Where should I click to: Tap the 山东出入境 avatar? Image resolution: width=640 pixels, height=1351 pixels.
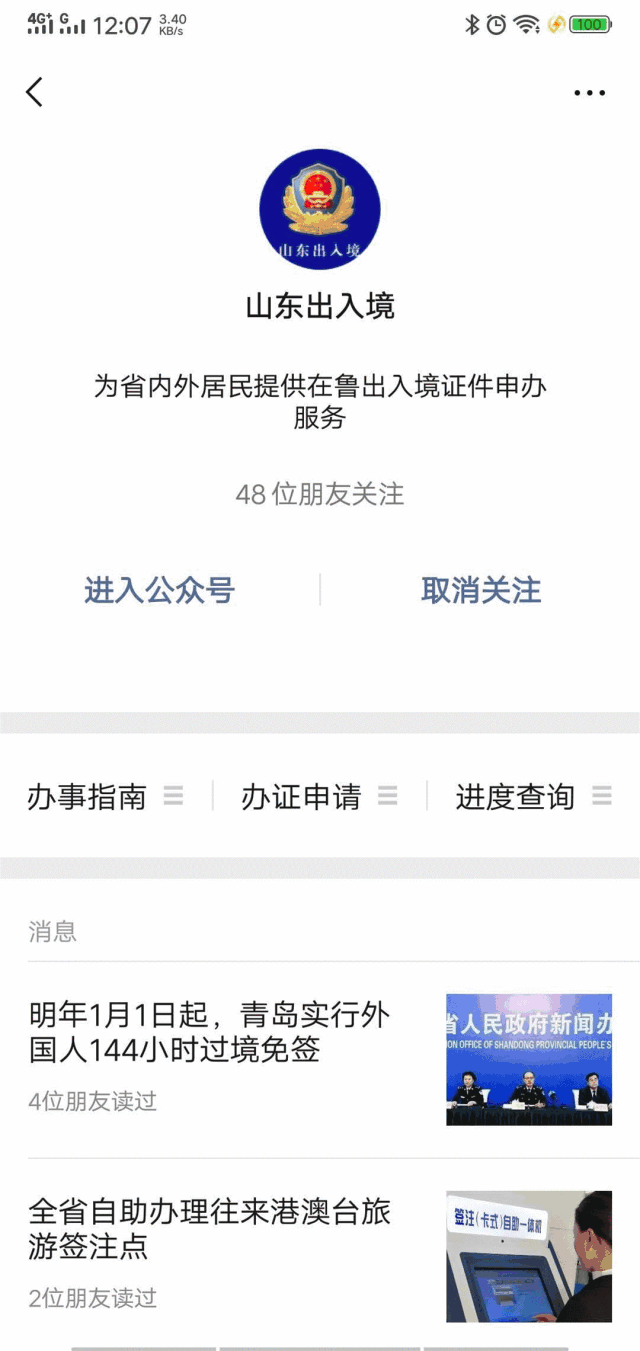320,209
